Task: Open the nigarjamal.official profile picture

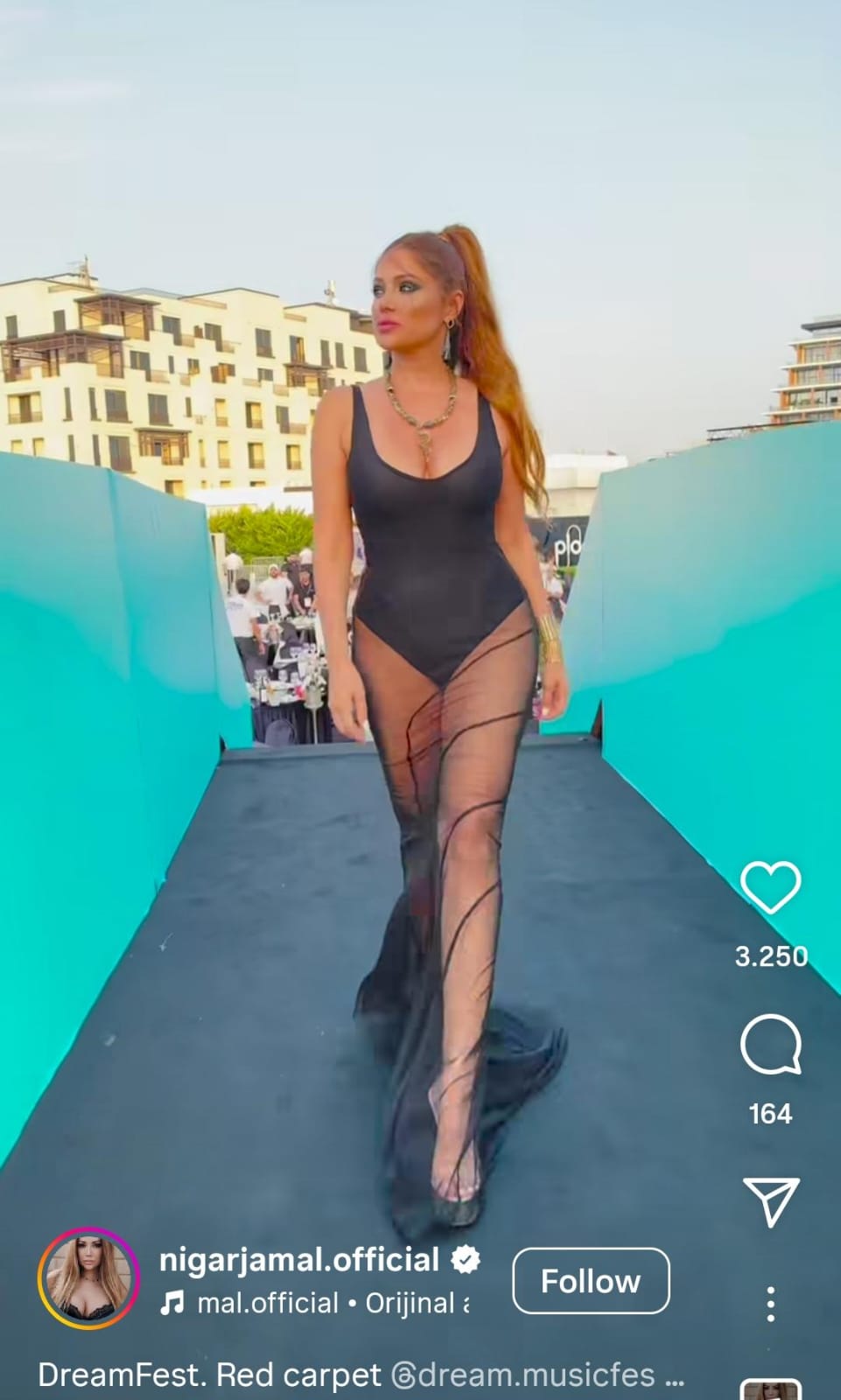Action: point(88,1278)
